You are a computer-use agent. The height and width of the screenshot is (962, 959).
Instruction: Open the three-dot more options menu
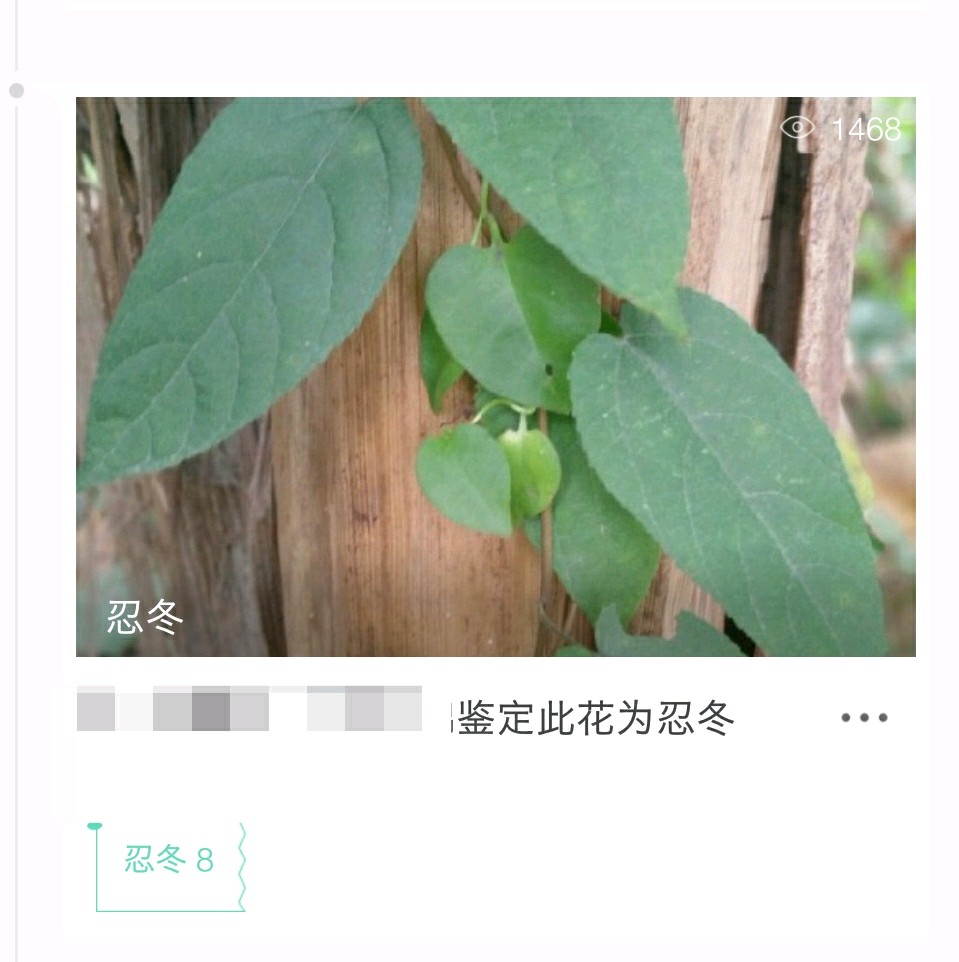pyautogui.click(x=864, y=718)
